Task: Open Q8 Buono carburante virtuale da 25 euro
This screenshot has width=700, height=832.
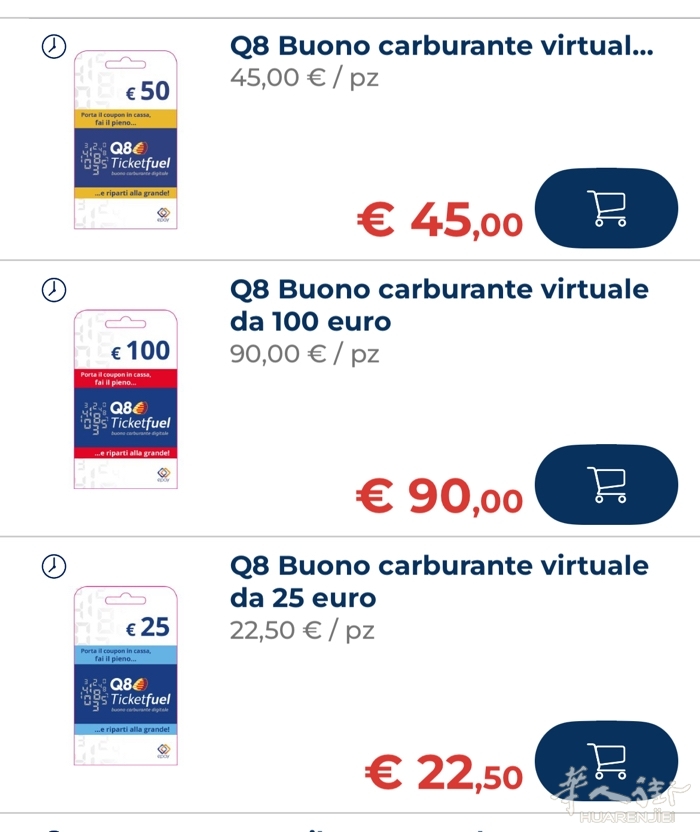Action: (439, 582)
